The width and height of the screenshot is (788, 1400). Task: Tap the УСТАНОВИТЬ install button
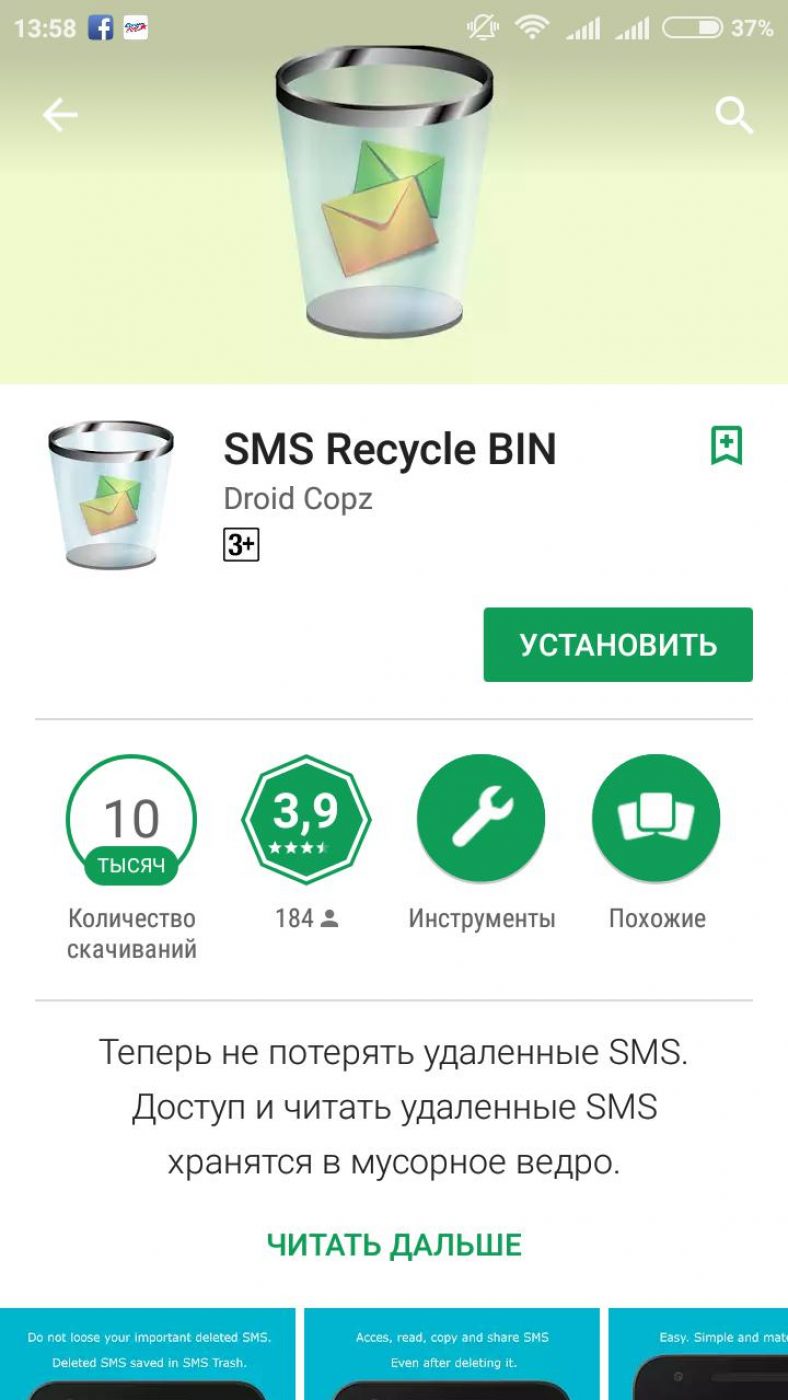(x=618, y=645)
